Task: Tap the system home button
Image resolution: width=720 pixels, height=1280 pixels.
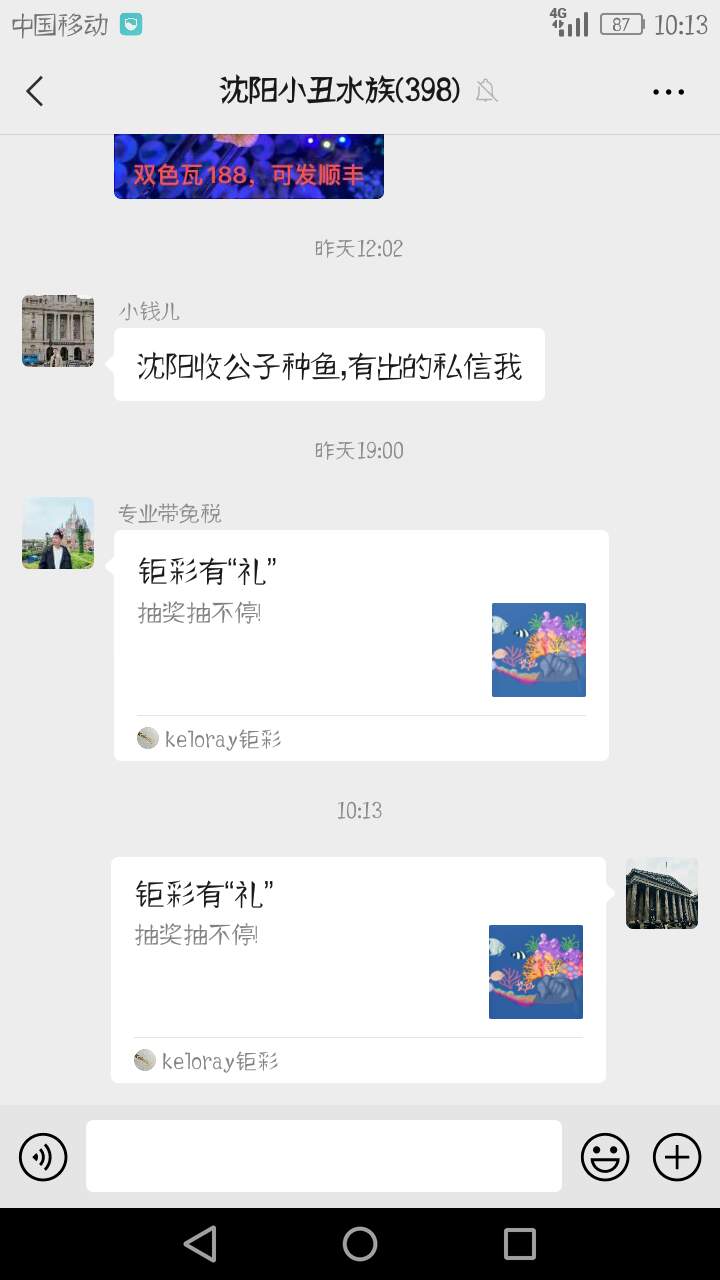Action: pos(360,1244)
